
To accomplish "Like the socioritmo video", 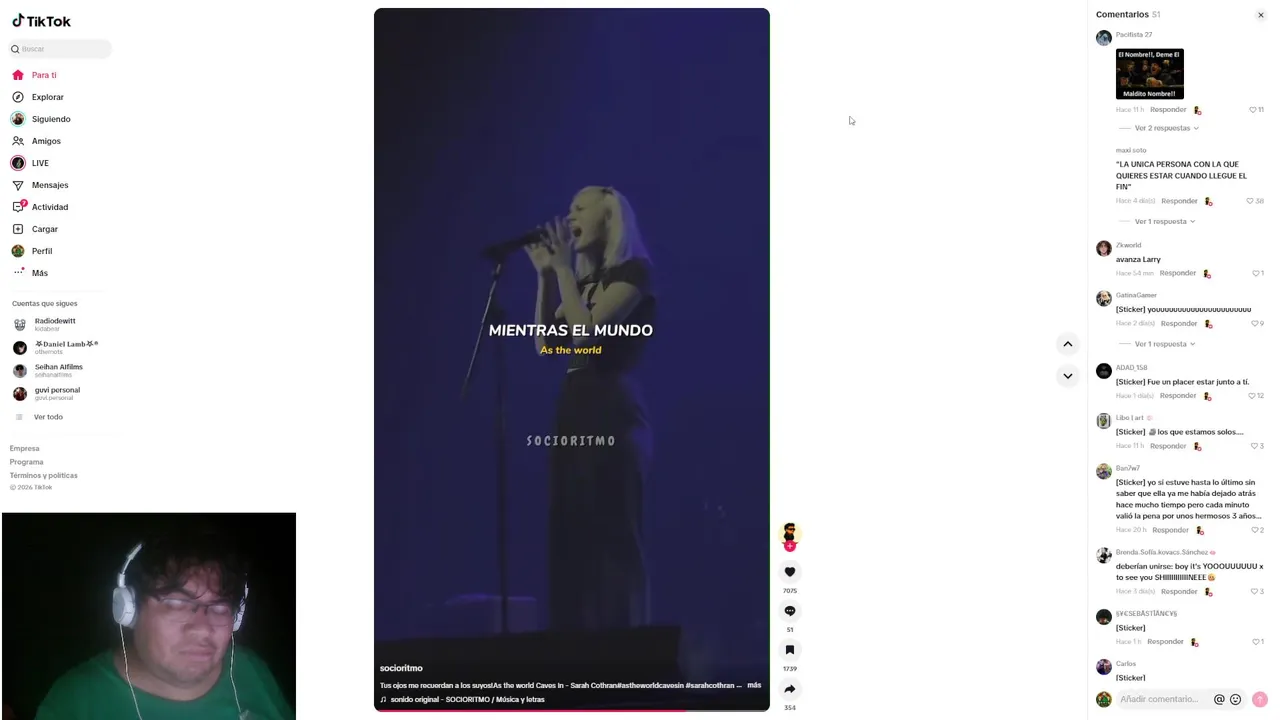I will [789, 572].
